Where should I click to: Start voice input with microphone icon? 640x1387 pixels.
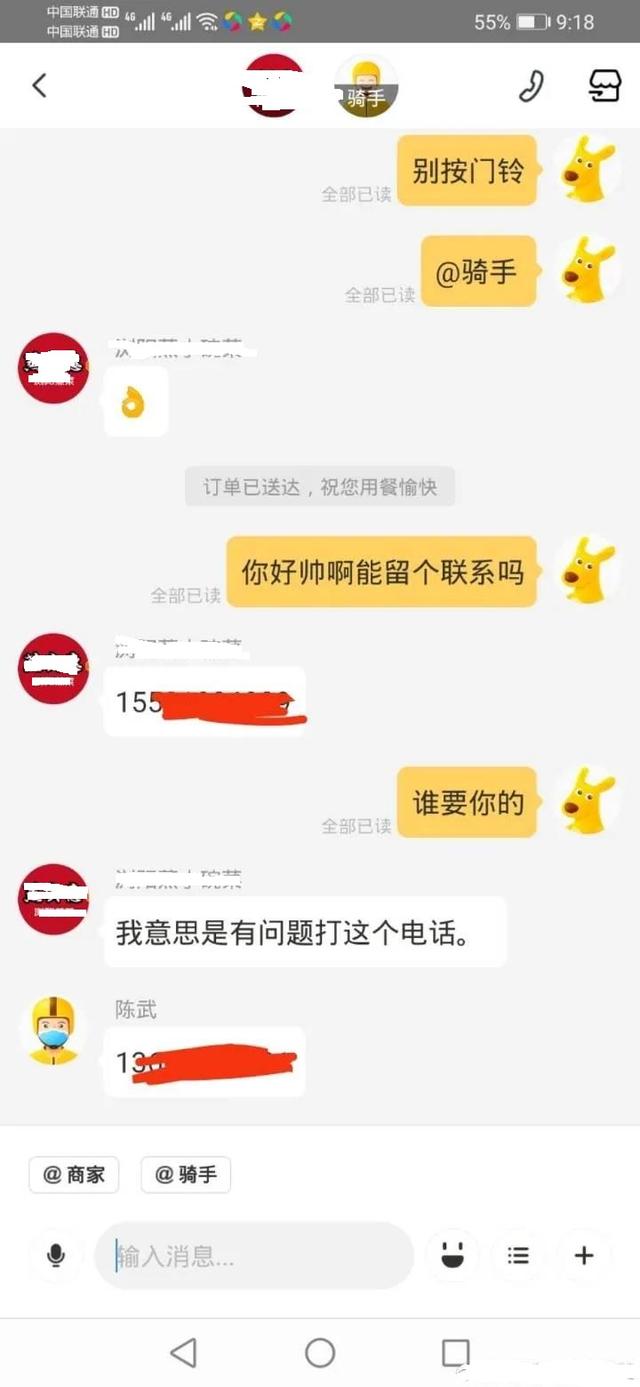pyautogui.click(x=56, y=1256)
